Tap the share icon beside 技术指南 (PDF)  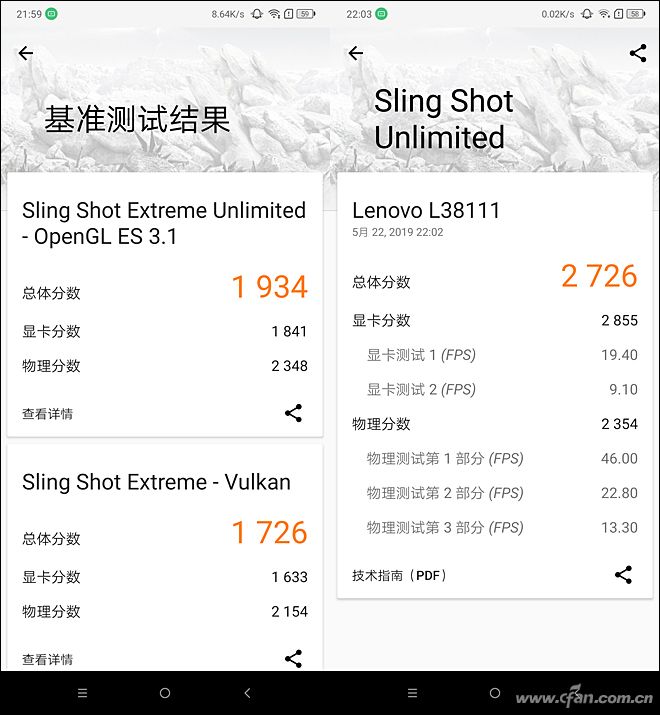click(623, 574)
